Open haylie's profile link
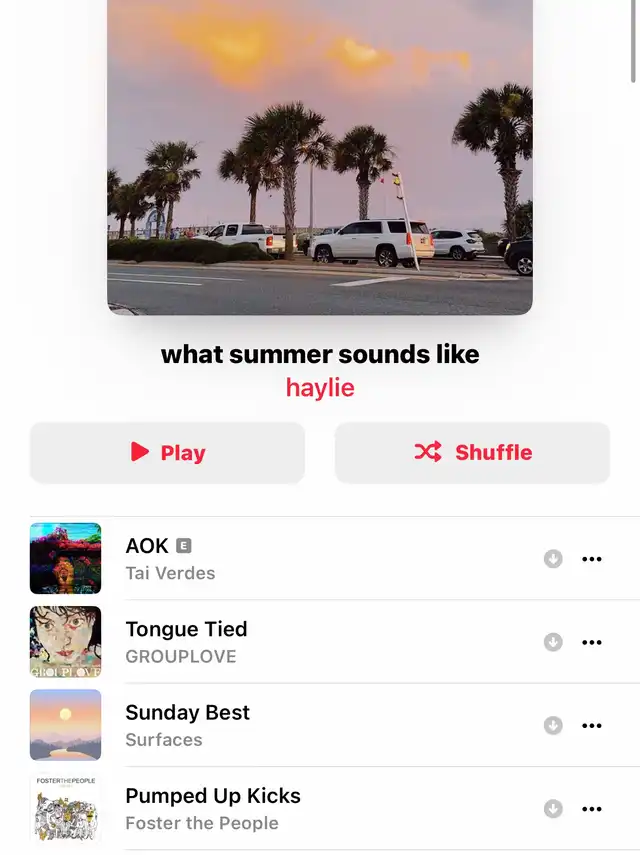The height and width of the screenshot is (855, 640). coord(320,388)
